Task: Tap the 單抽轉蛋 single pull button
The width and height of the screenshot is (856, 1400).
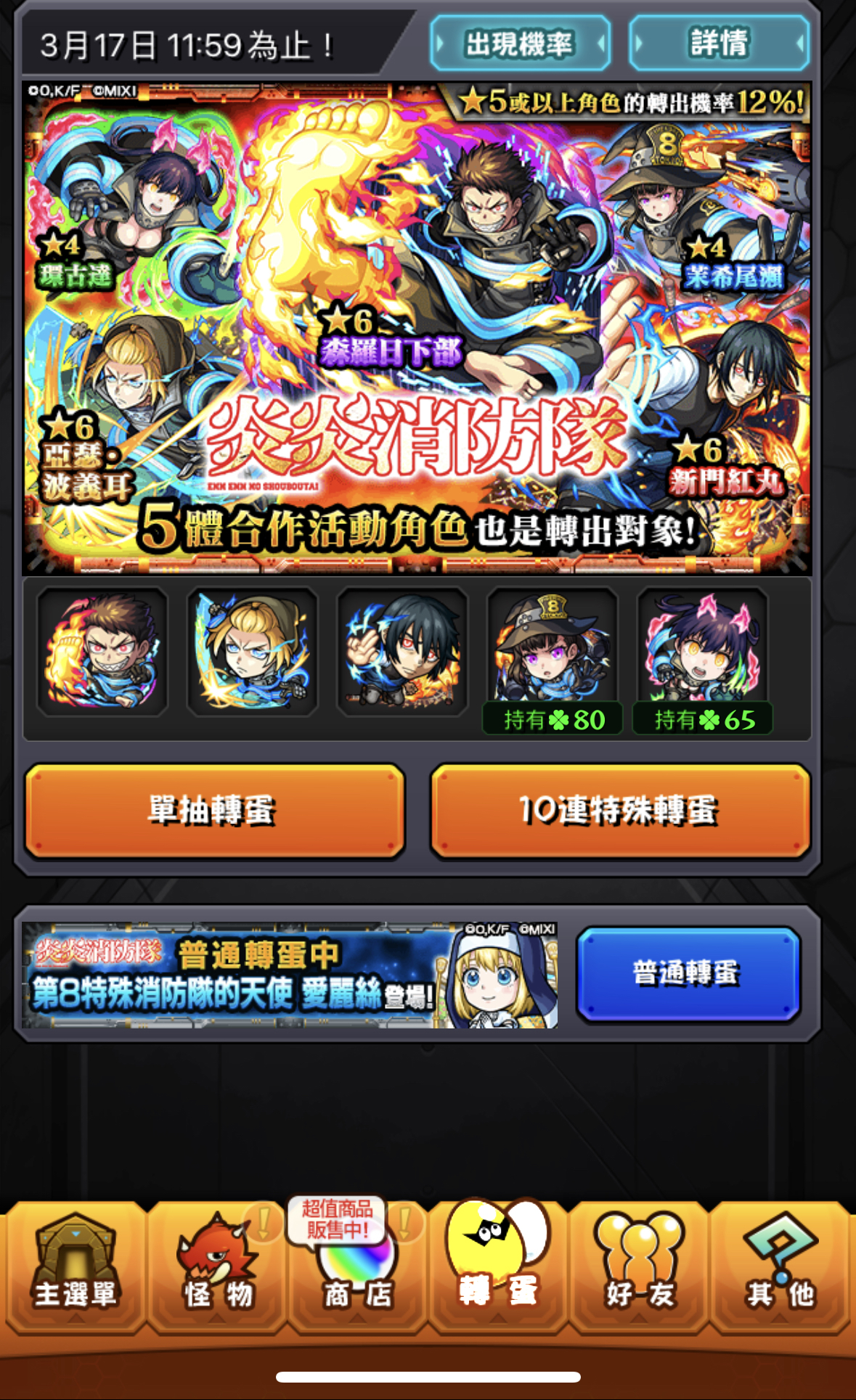Action: click(215, 810)
